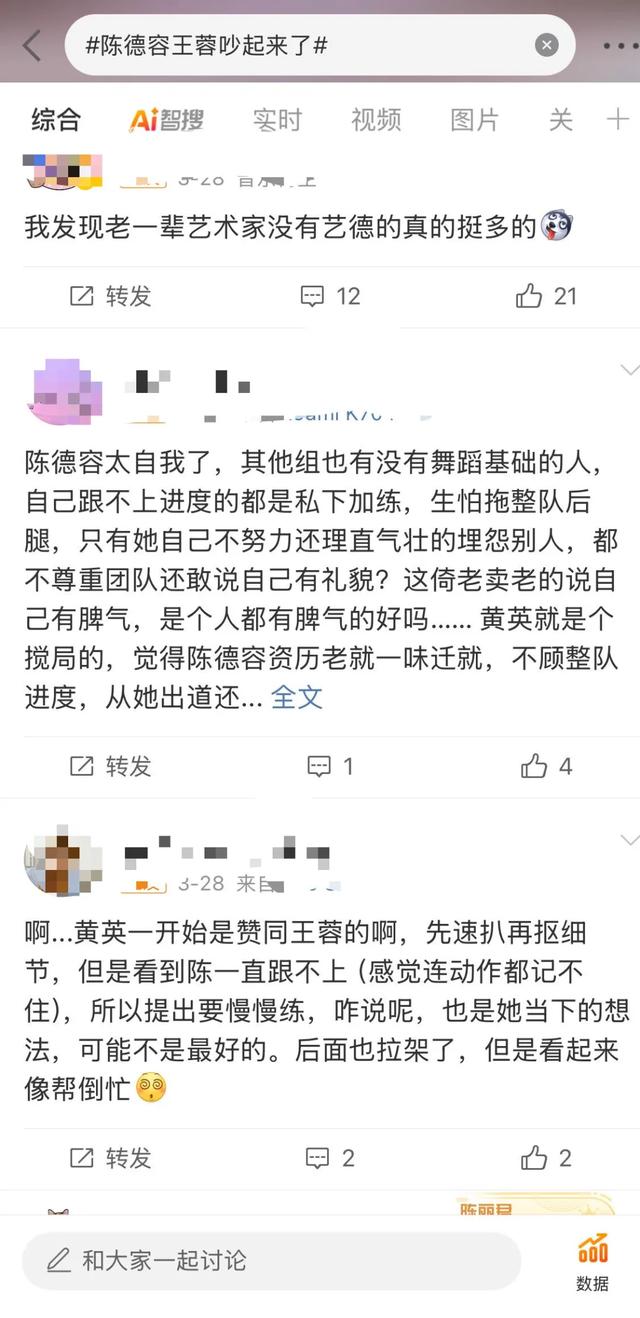Clear the search box text
Screen dimensions: 640x1318
pos(546,45)
